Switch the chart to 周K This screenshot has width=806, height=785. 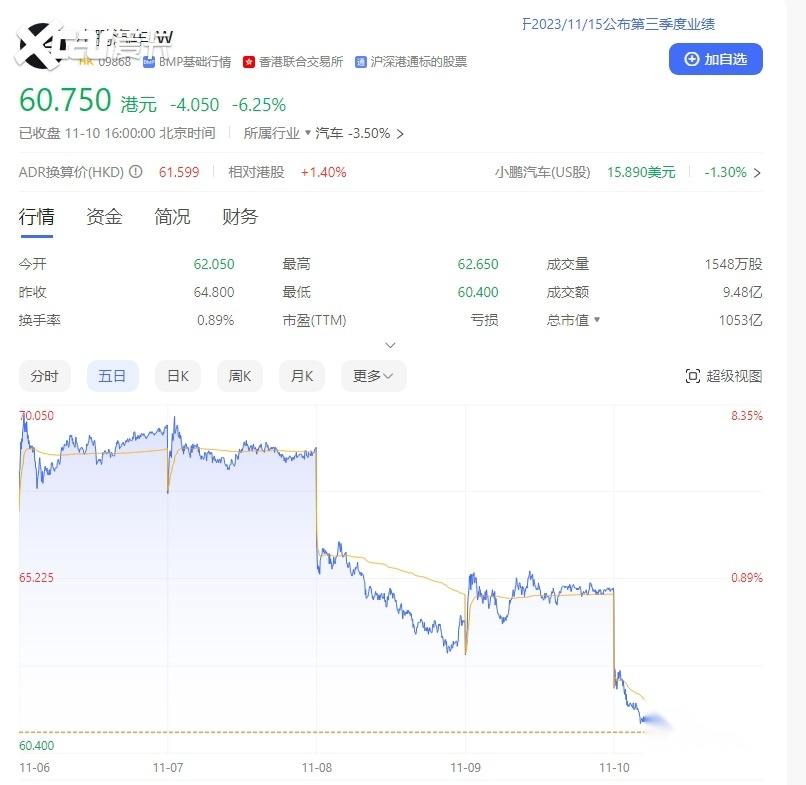(x=240, y=376)
